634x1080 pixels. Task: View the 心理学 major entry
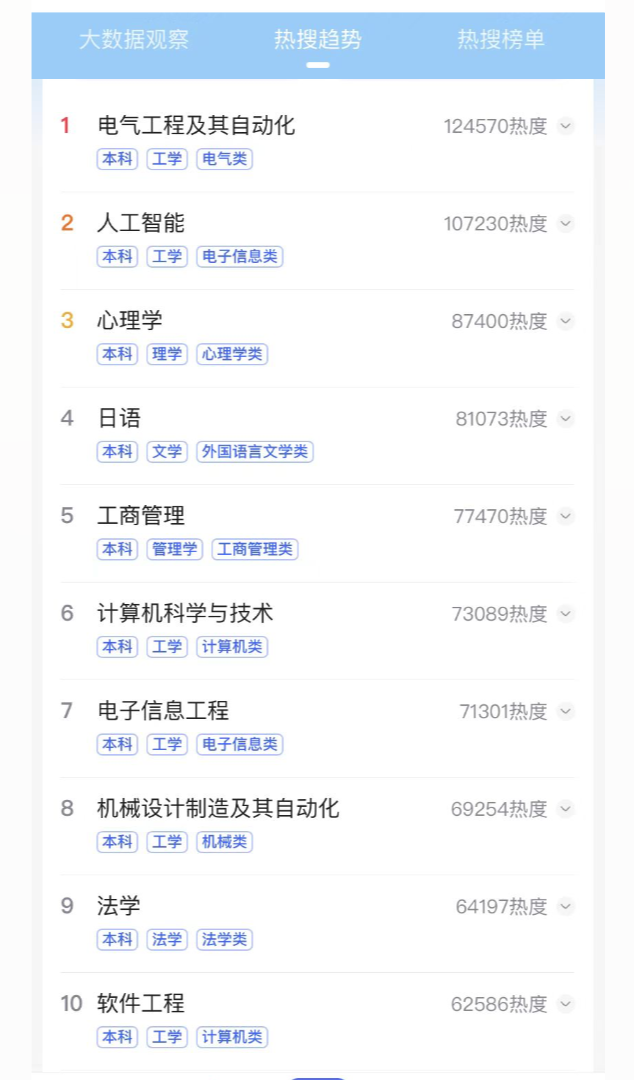pos(130,321)
